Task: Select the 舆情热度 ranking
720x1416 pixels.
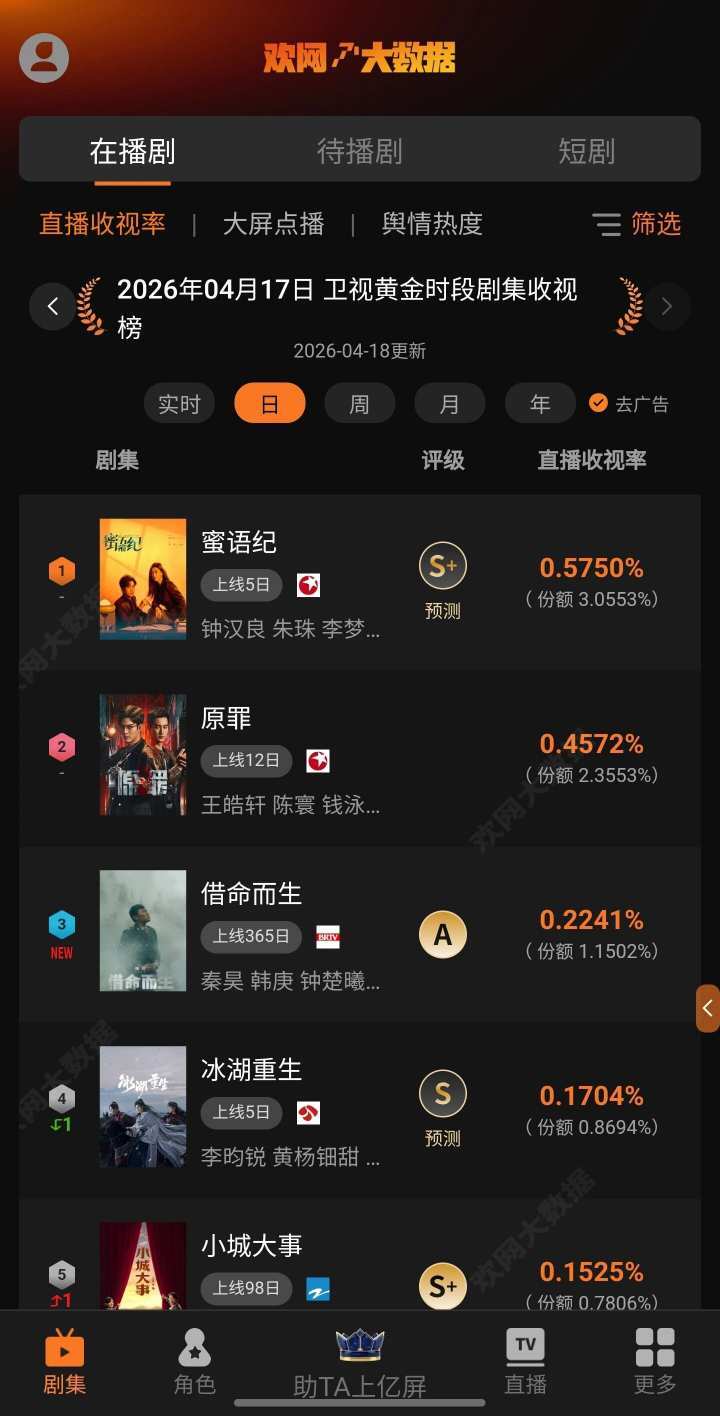Action: [x=432, y=224]
